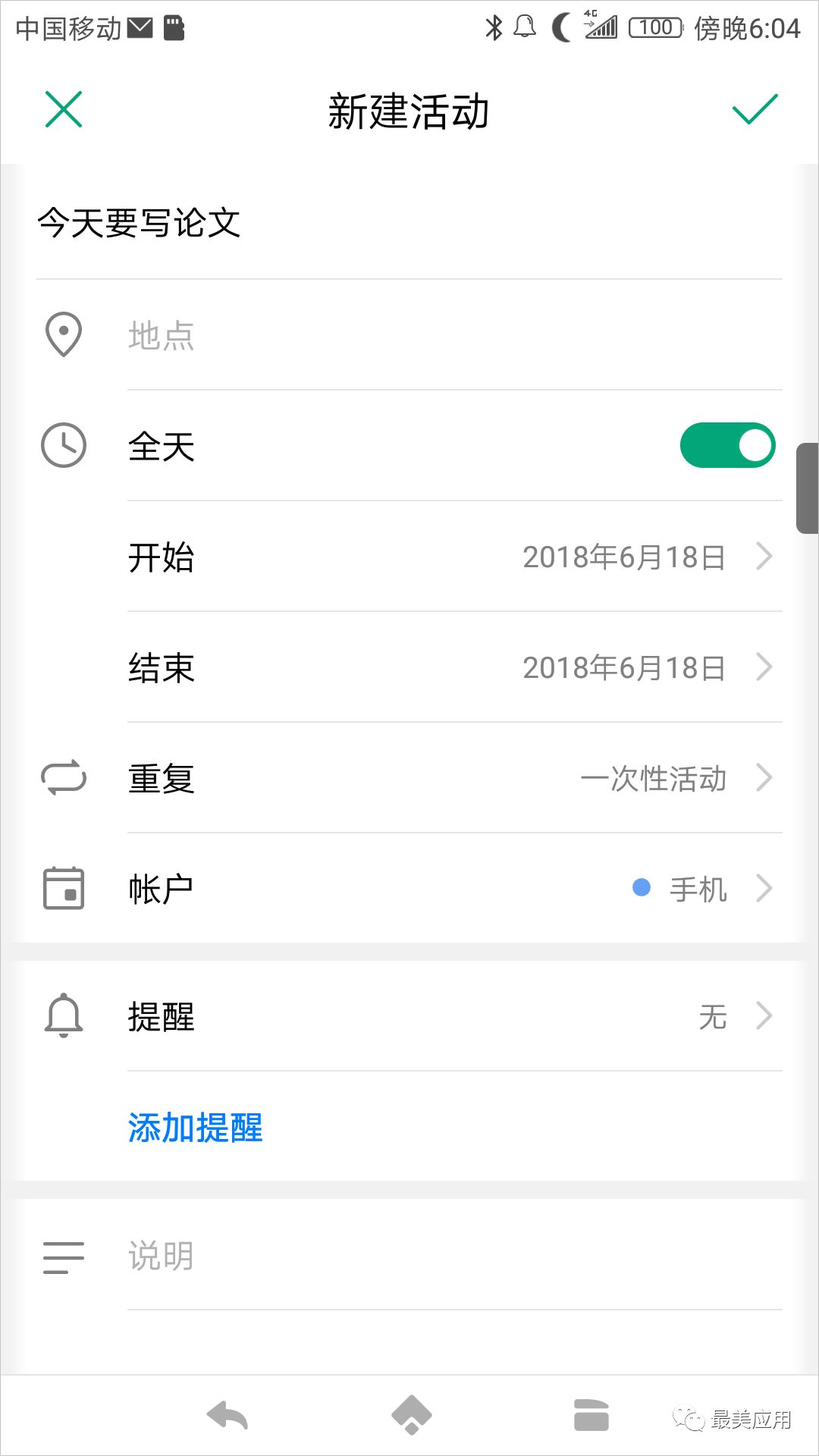
Task: Click the repeat icon next to 重复
Action: click(63, 777)
